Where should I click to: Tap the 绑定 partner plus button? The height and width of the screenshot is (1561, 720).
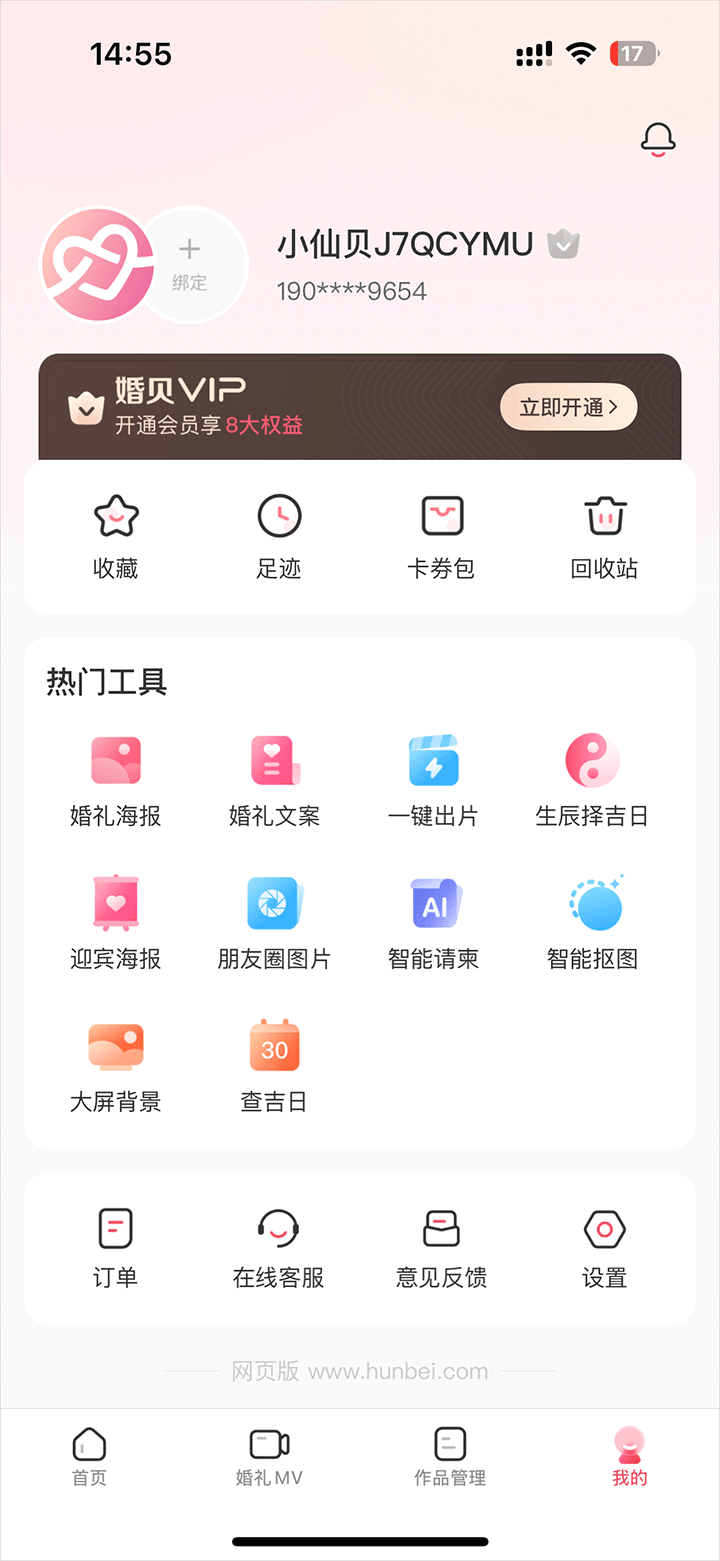point(190,264)
